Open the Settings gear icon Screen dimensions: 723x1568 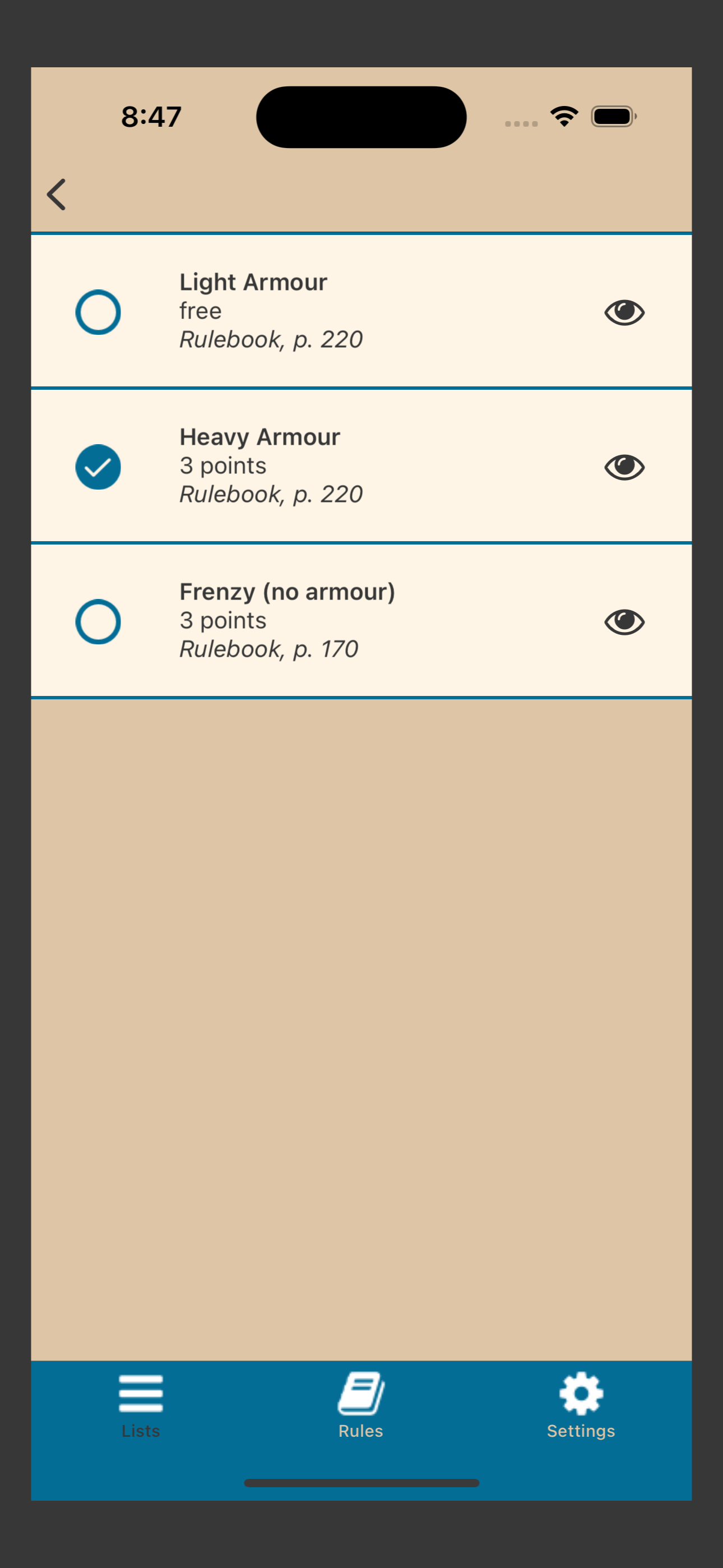pyautogui.click(x=581, y=1394)
